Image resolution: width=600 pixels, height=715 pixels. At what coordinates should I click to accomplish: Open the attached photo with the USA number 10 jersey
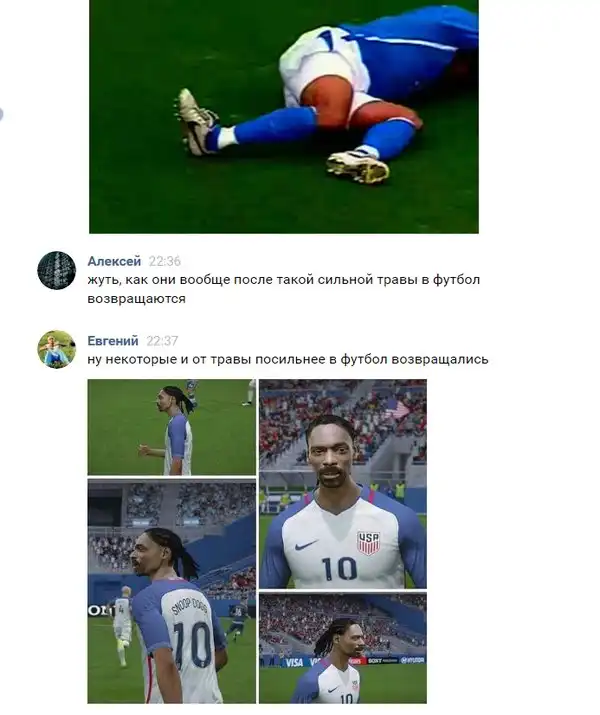[342, 483]
